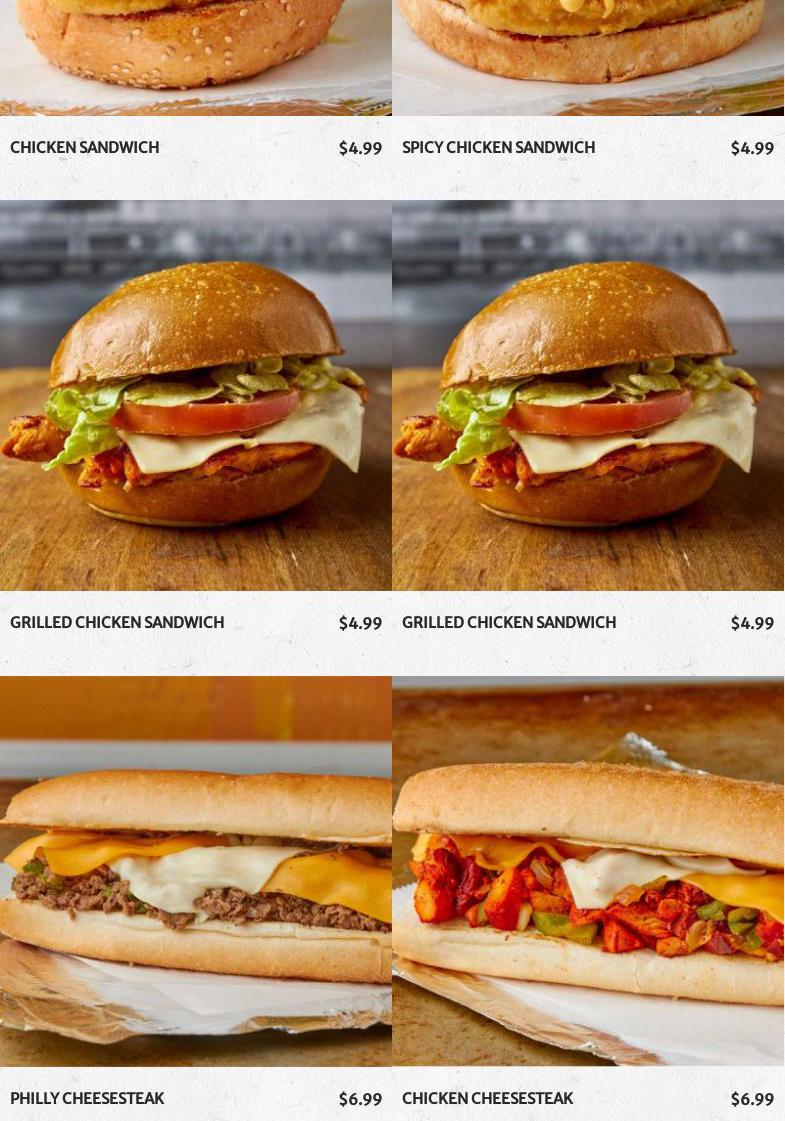View the Philly Cheesesteak item
This screenshot has height=1121, width=785.
[x=195, y=880]
